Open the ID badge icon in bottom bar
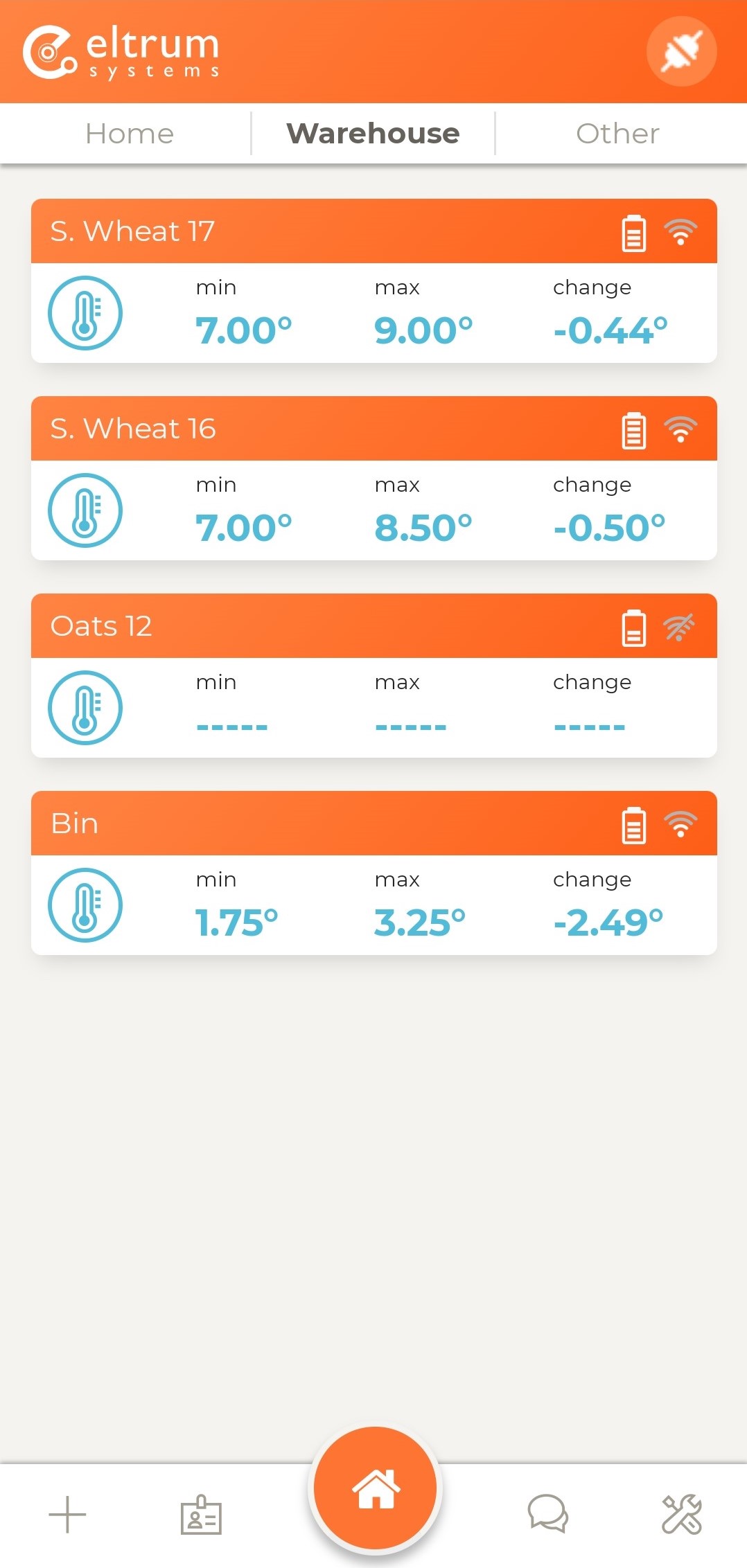 click(x=201, y=1515)
